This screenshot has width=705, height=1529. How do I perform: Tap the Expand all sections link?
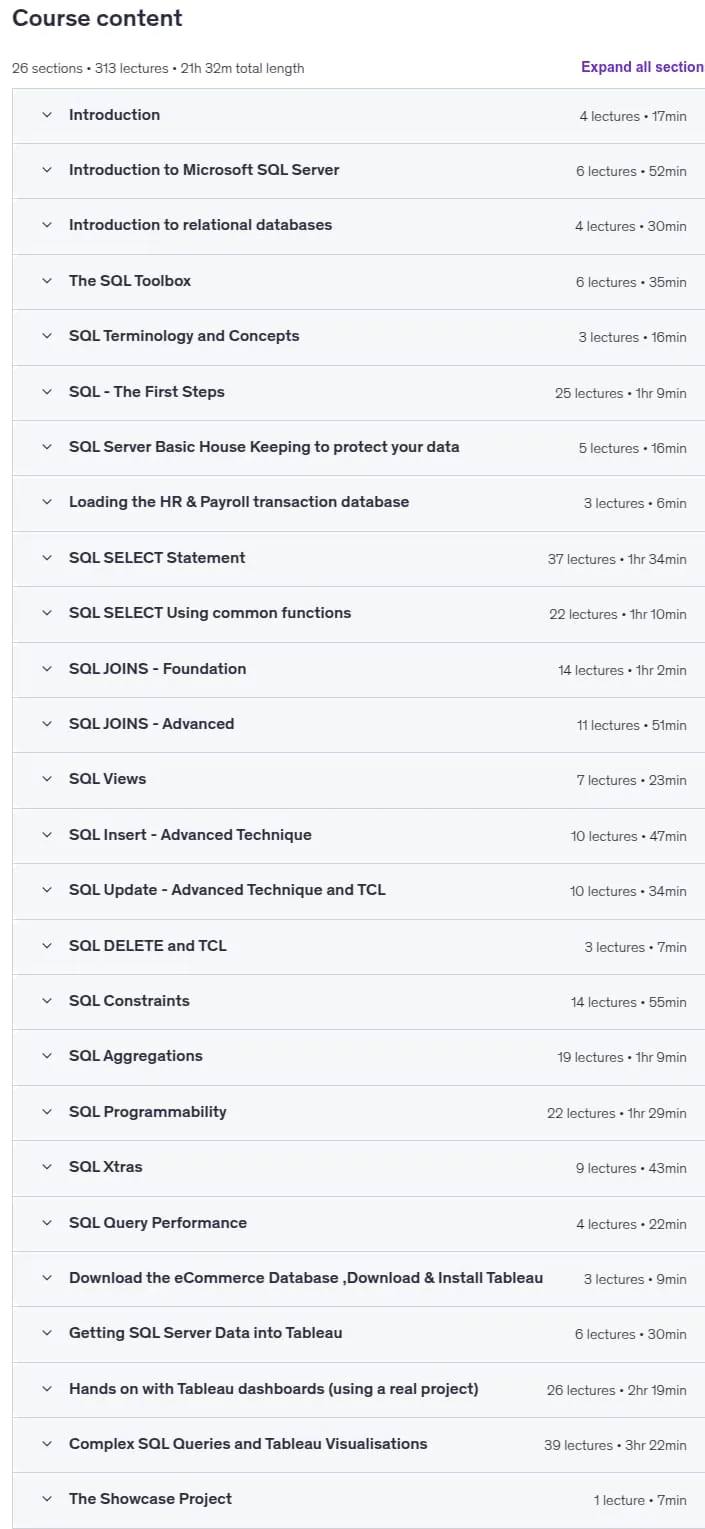pyautogui.click(x=642, y=67)
